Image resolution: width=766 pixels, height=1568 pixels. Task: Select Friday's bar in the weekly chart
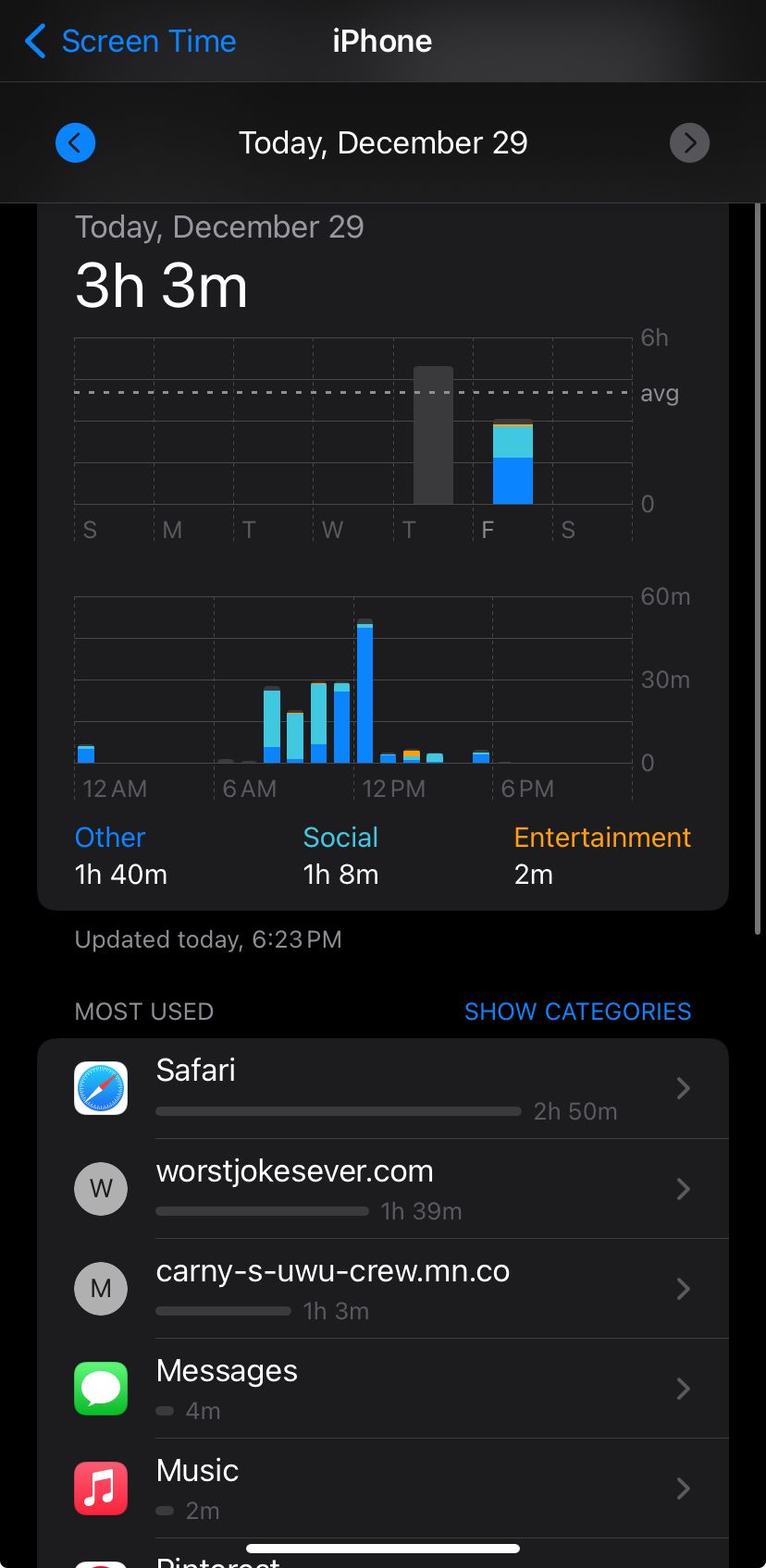(513, 462)
